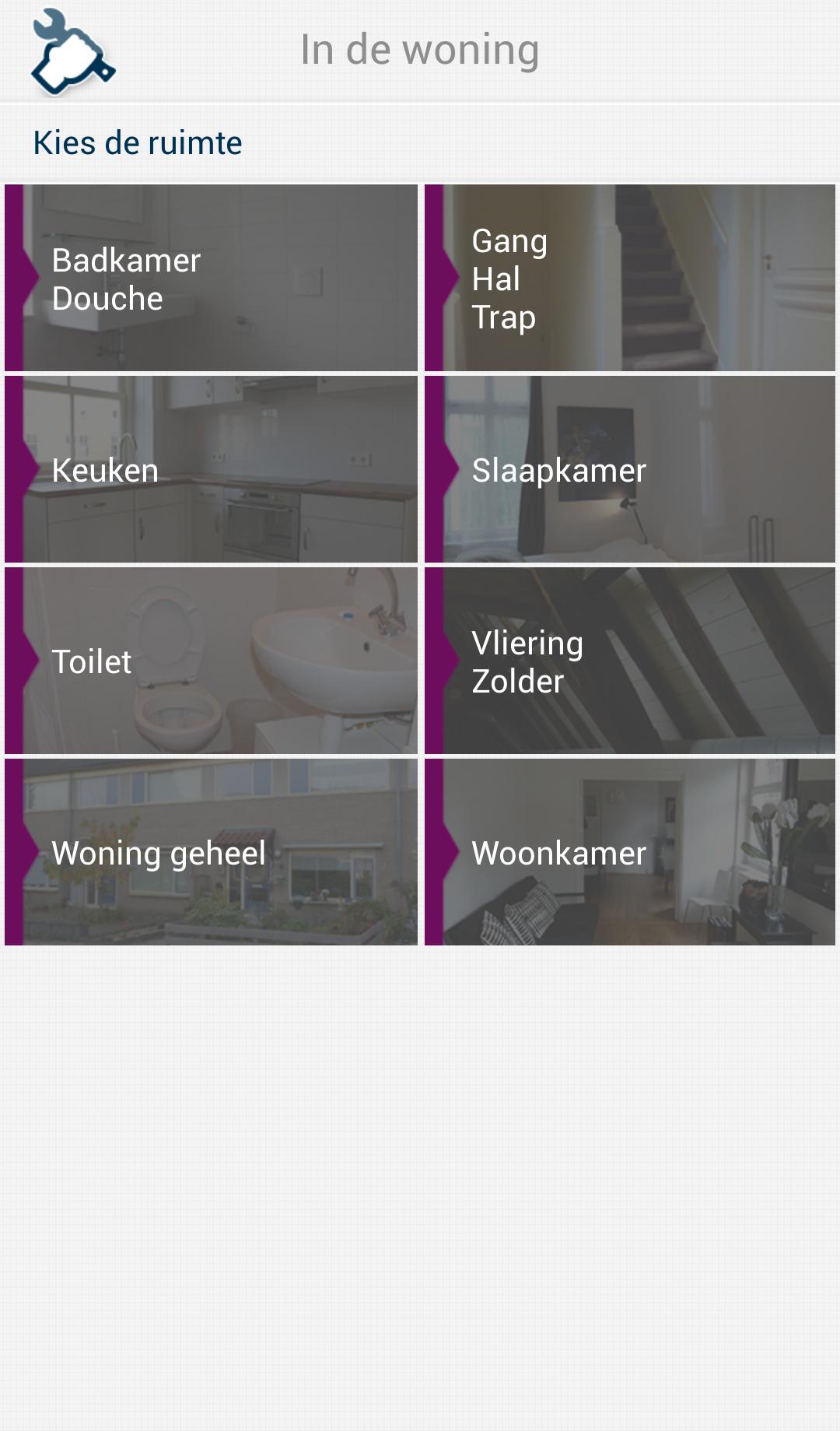Choose the Keuken room
The image size is (840, 1431).
pyautogui.click(x=211, y=469)
